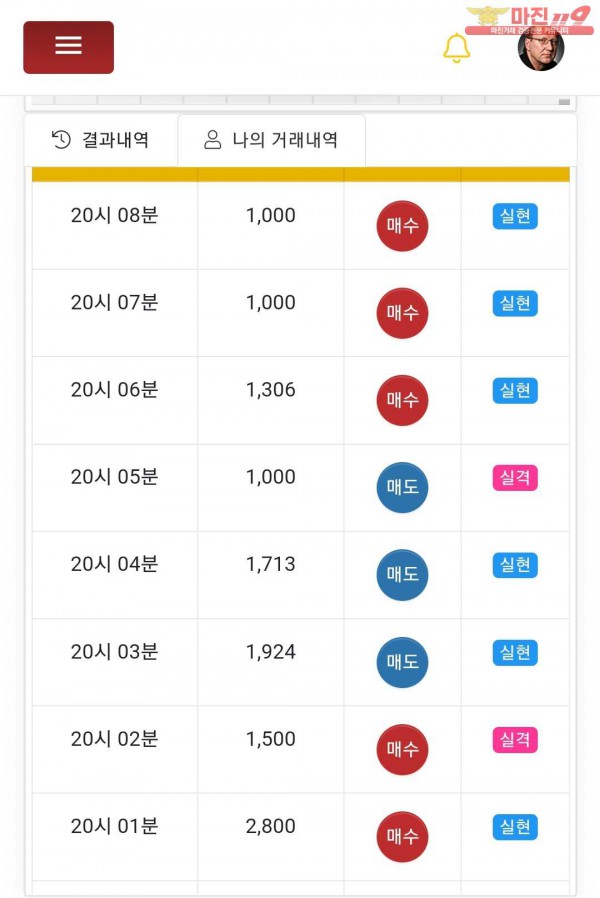
Task: Switch to the 결과내역 tab
Action: point(100,140)
